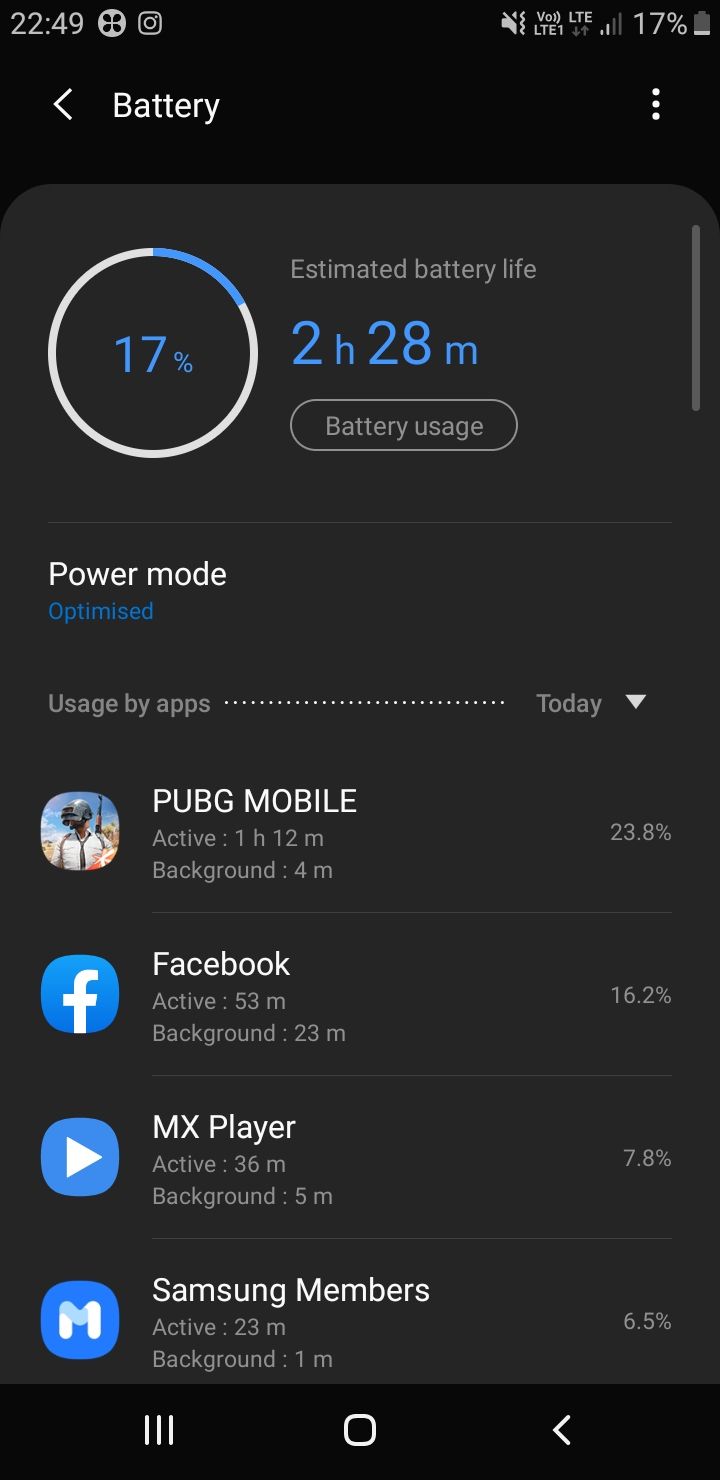
Task: Open MX Player usage entry
Action: point(360,1159)
